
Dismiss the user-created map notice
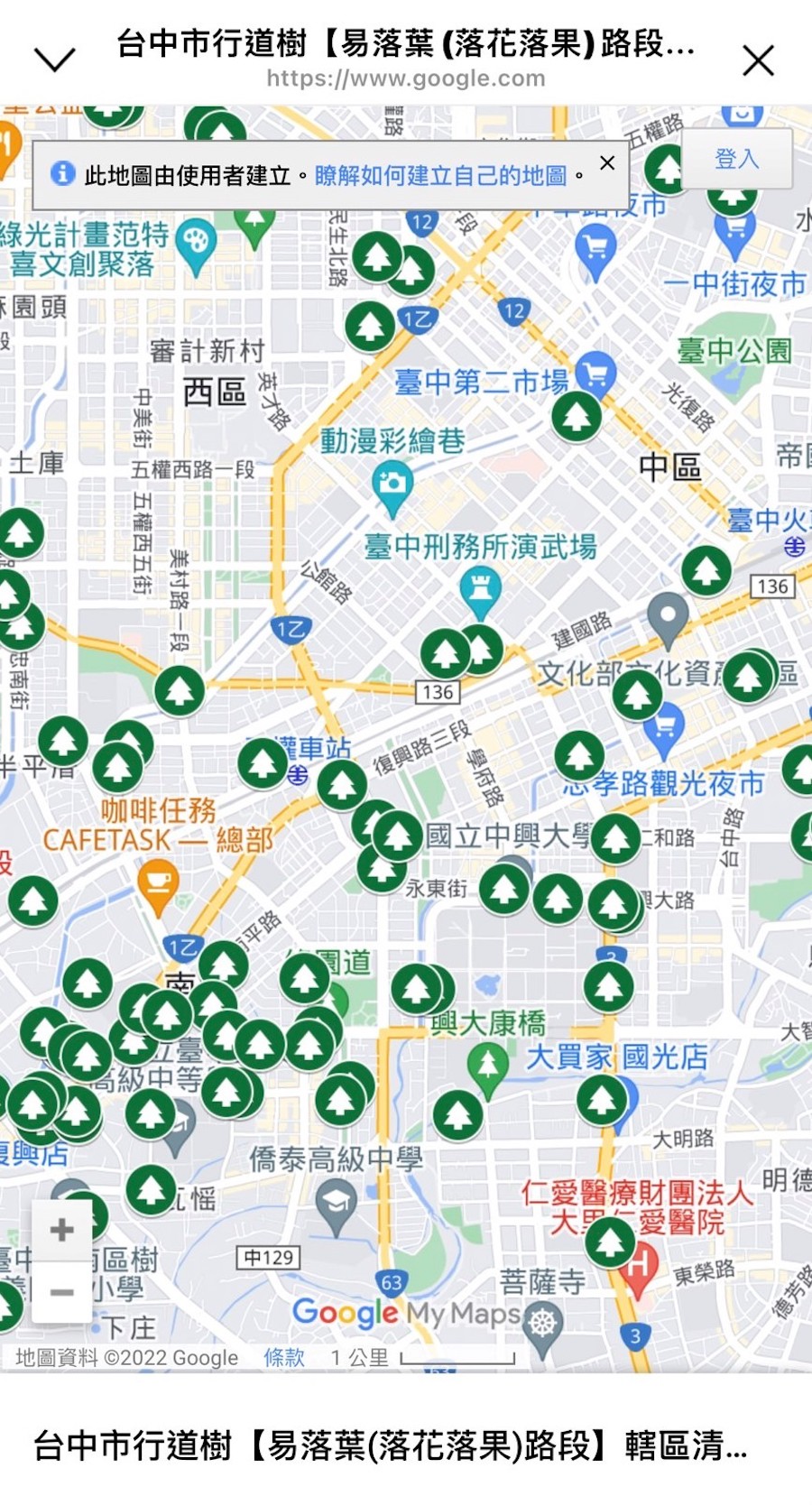pyautogui.click(x=607, y=162)
